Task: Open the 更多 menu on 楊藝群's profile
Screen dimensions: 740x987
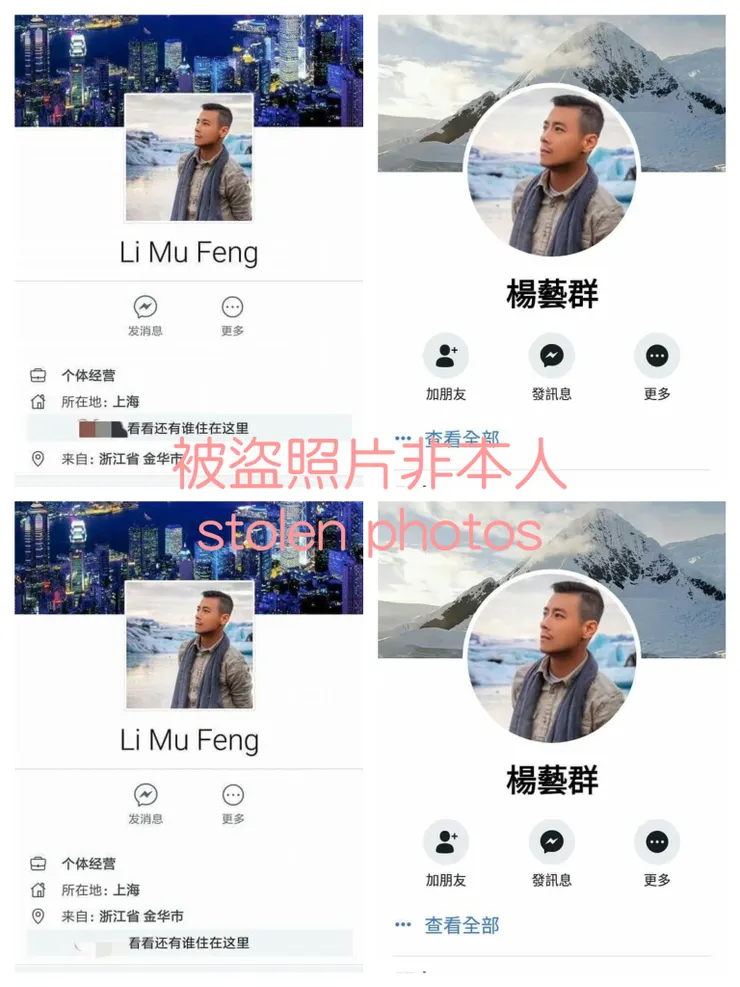Action: click(x=657, y=356)
